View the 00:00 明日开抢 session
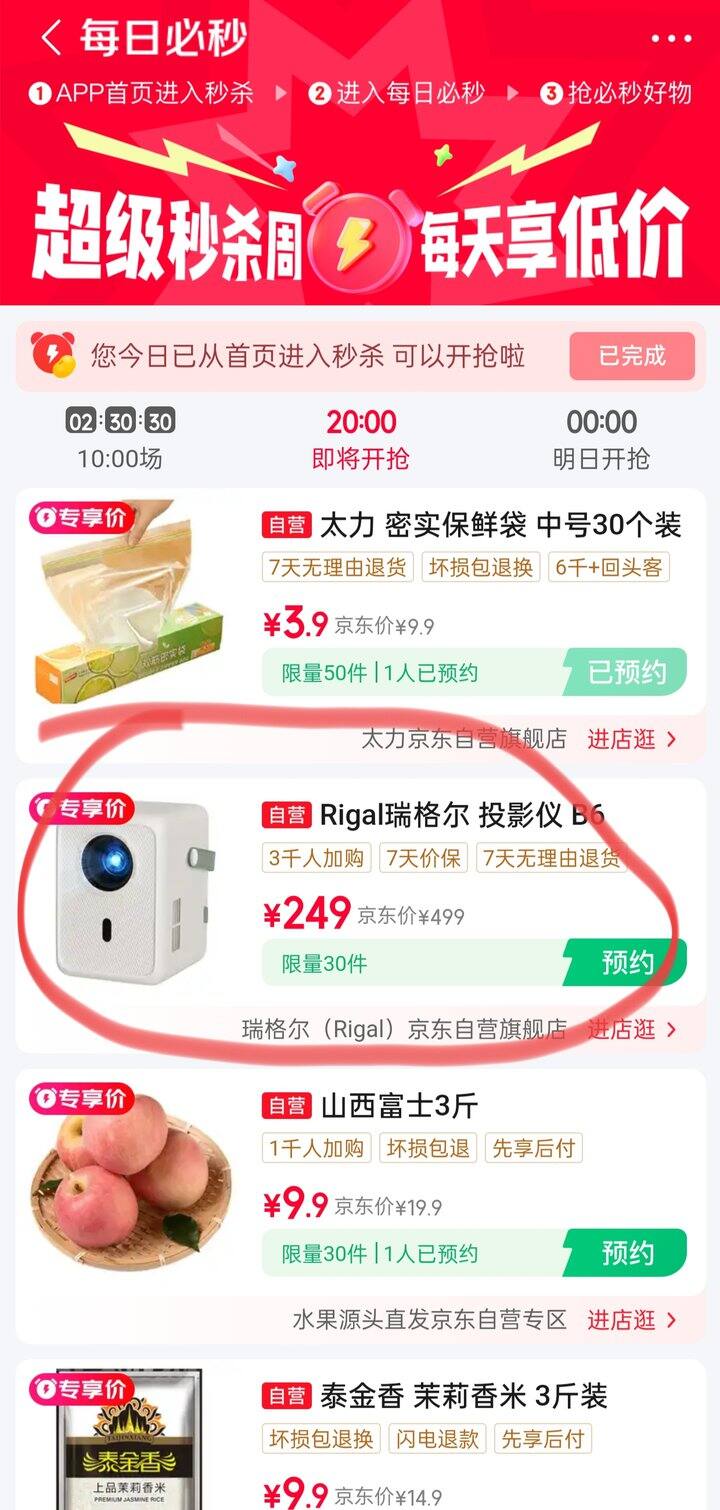 601,439
